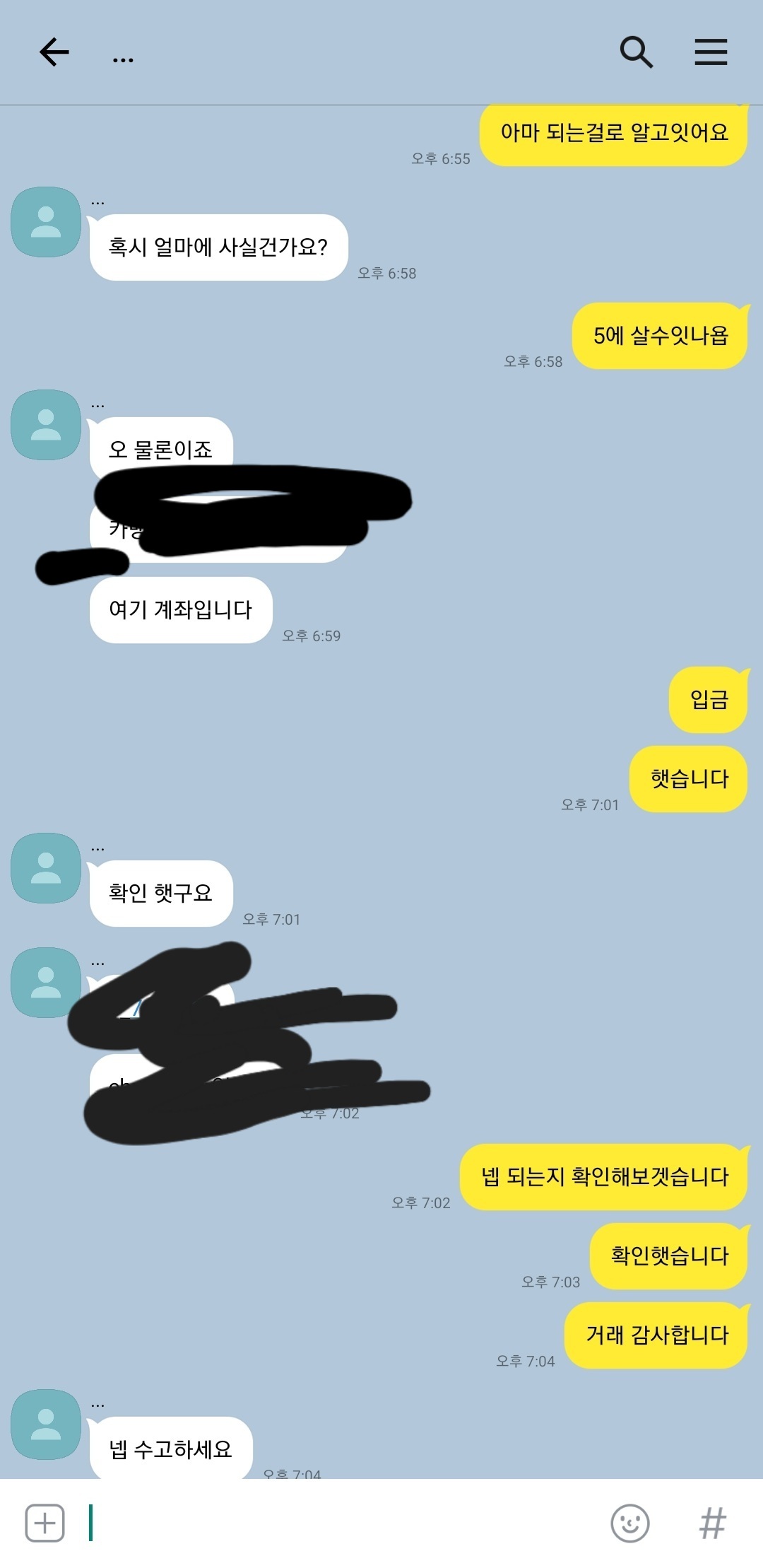
Task: Go back using the arrow icon
Action: pyautogui.click(x=54, y=52)
